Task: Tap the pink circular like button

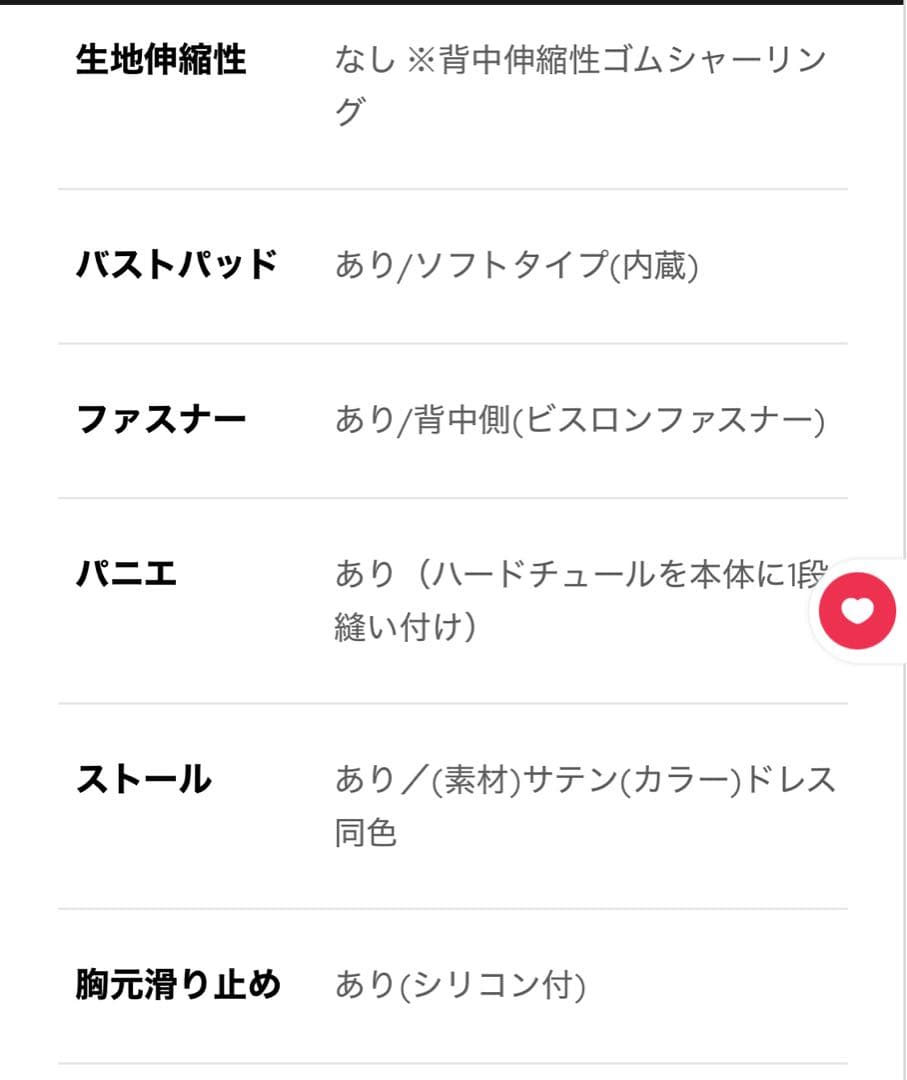Action: point(857,610)
